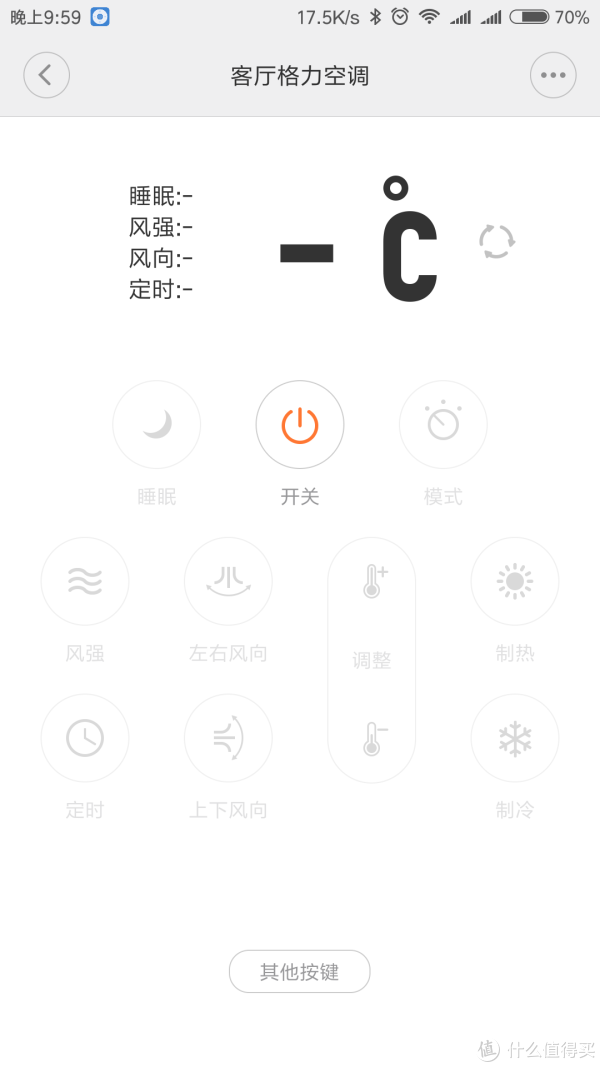Turn on 睡眠 sleep mode

(x=156, y=425)
